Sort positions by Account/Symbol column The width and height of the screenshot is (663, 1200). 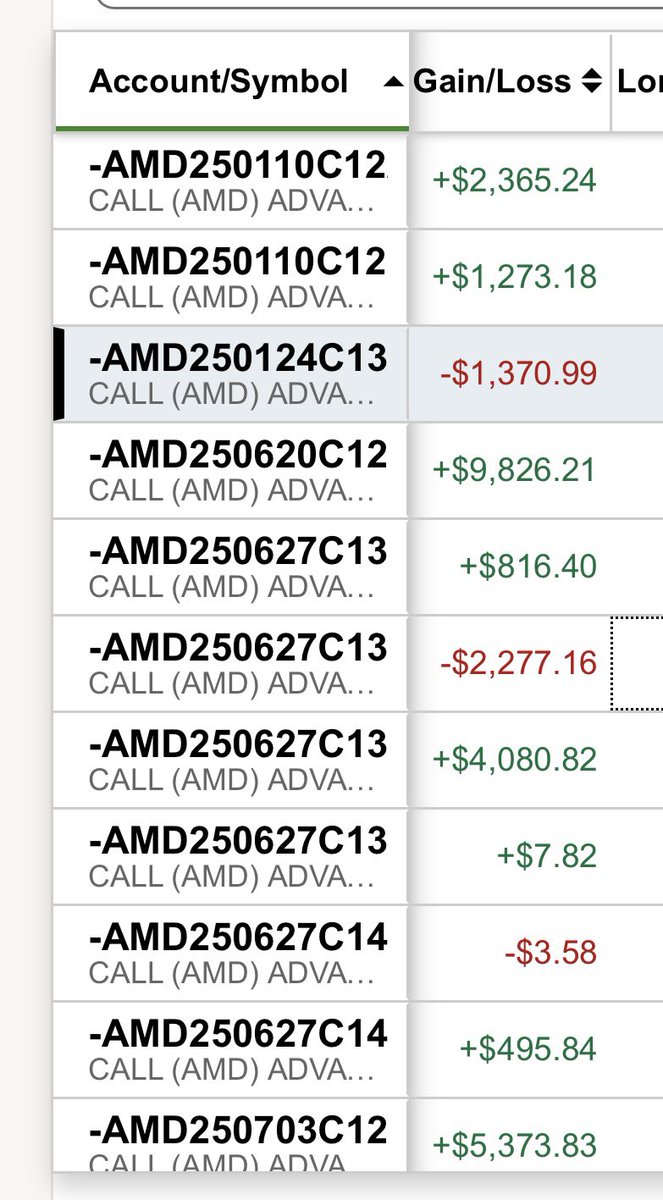pyautogui.click(x=232, y=81)
